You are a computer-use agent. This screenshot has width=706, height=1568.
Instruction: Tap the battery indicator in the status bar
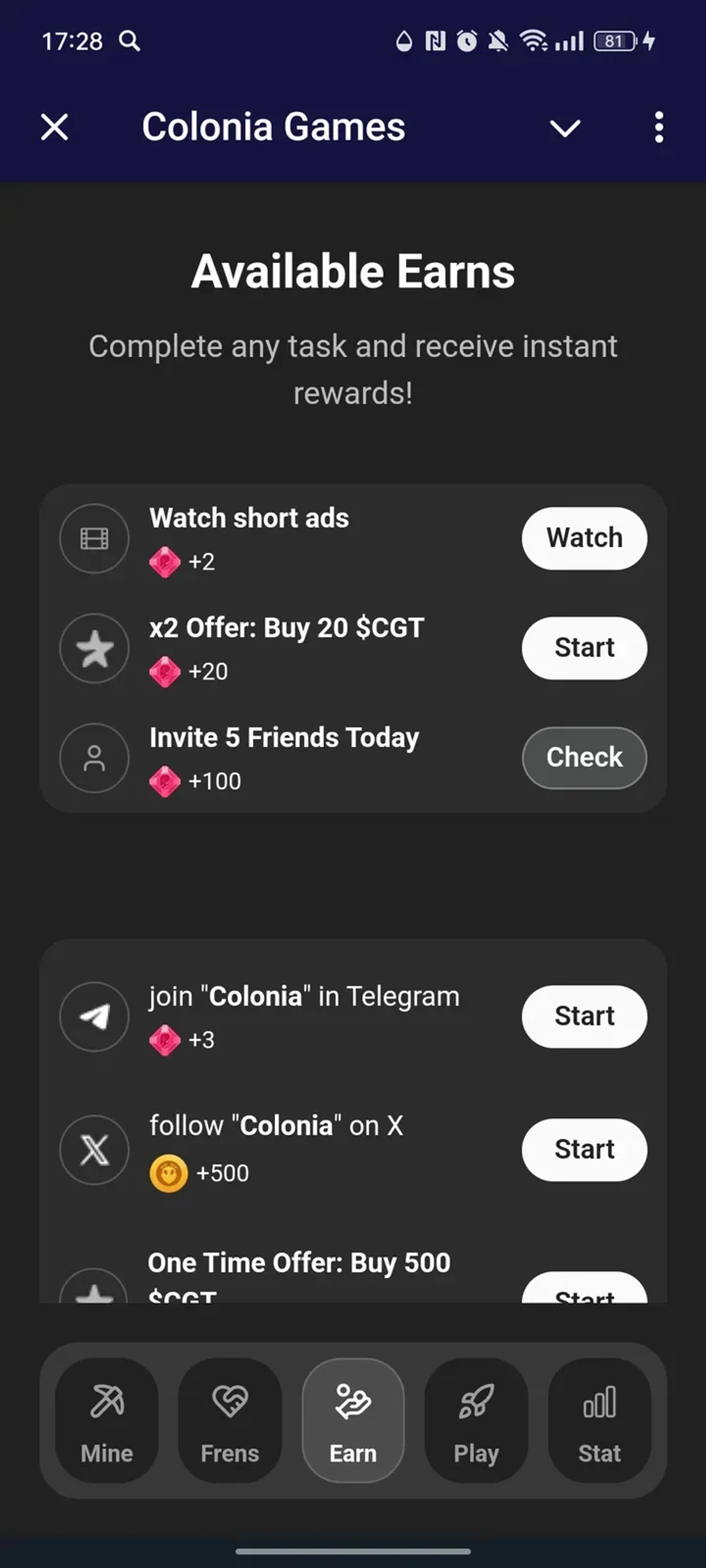click(615, 41)
